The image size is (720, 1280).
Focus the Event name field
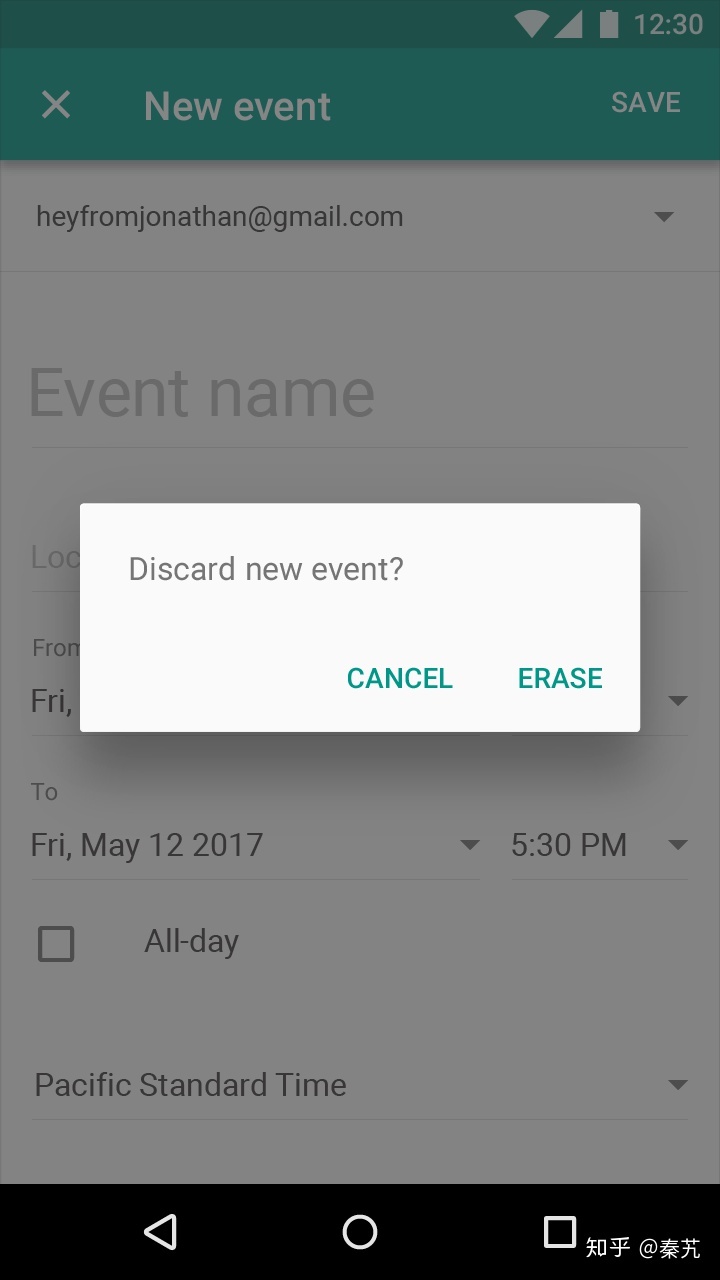[359, 394]
